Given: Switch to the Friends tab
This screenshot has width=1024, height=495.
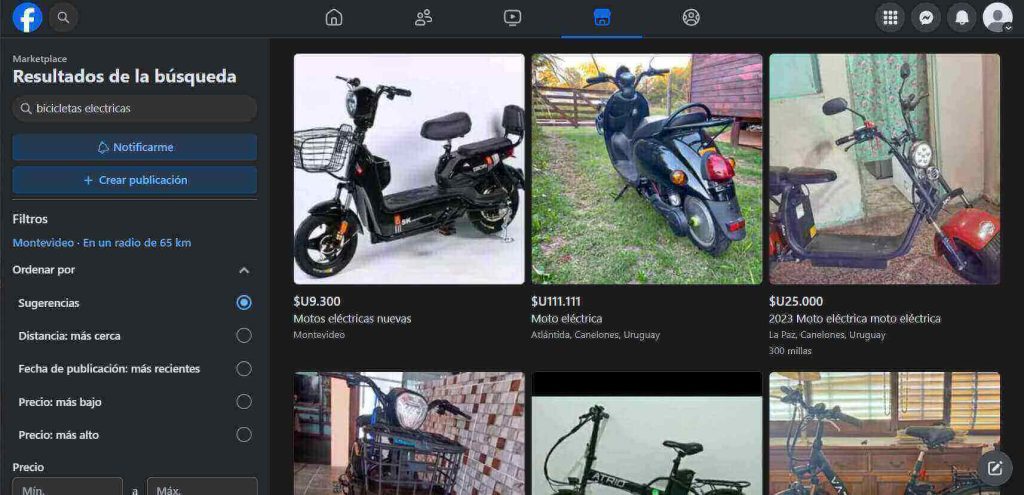Looking at the screenshot, I should coord(423,17).
